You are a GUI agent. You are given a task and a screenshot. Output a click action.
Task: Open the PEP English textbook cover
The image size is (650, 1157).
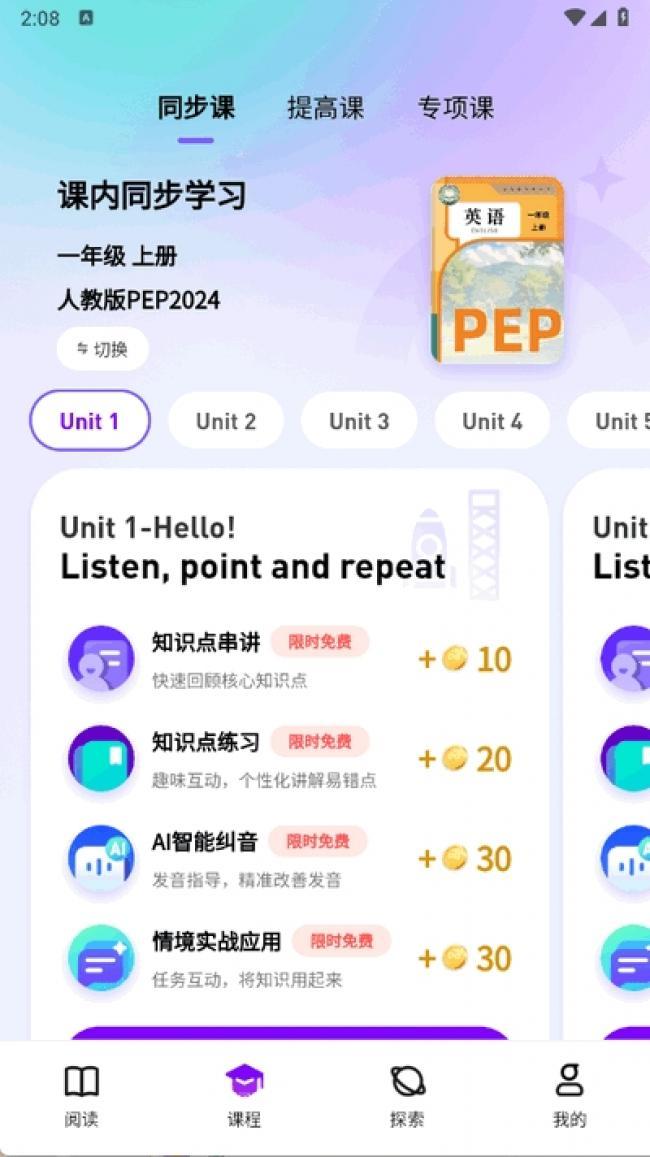(x=497, y=270)
